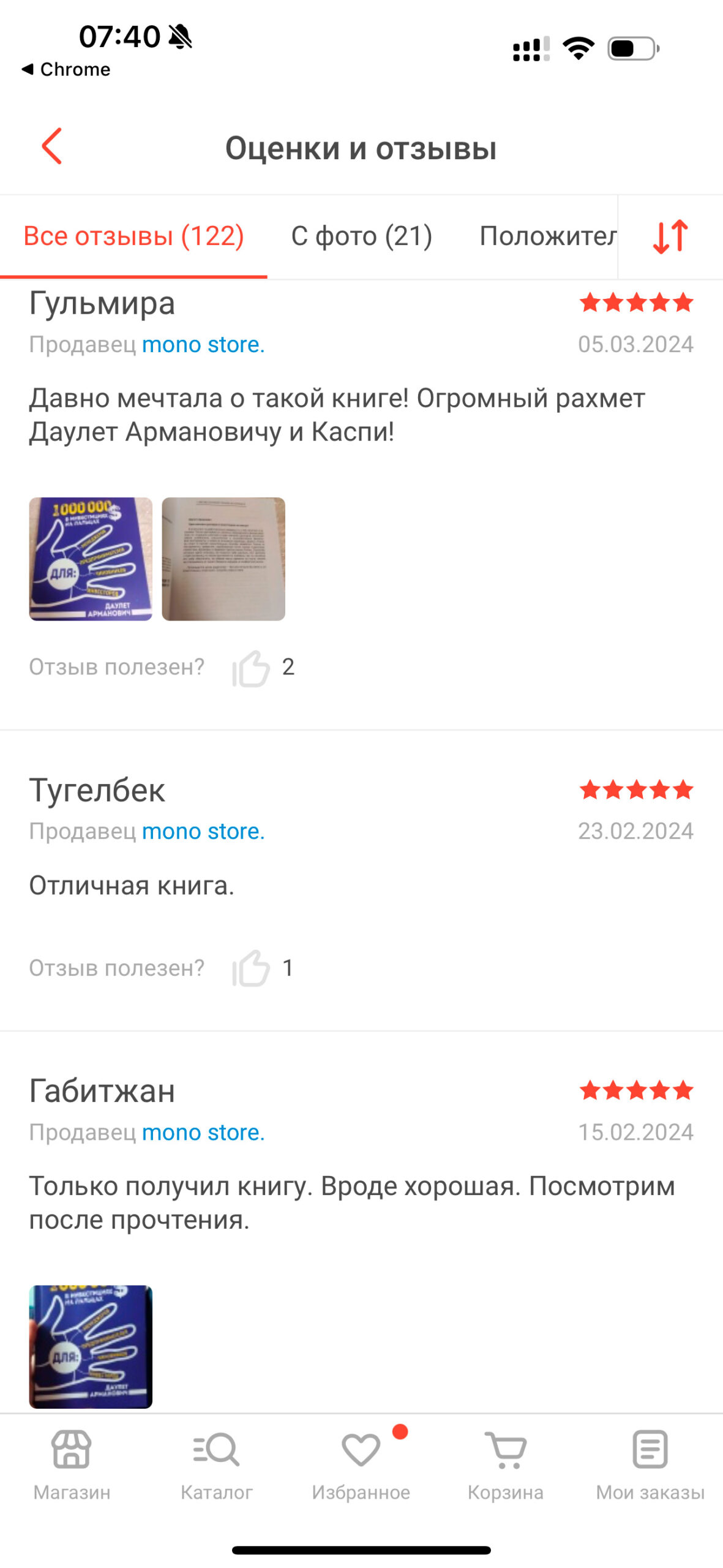
Task: Open the Корзина cart
Action: 506,1465
